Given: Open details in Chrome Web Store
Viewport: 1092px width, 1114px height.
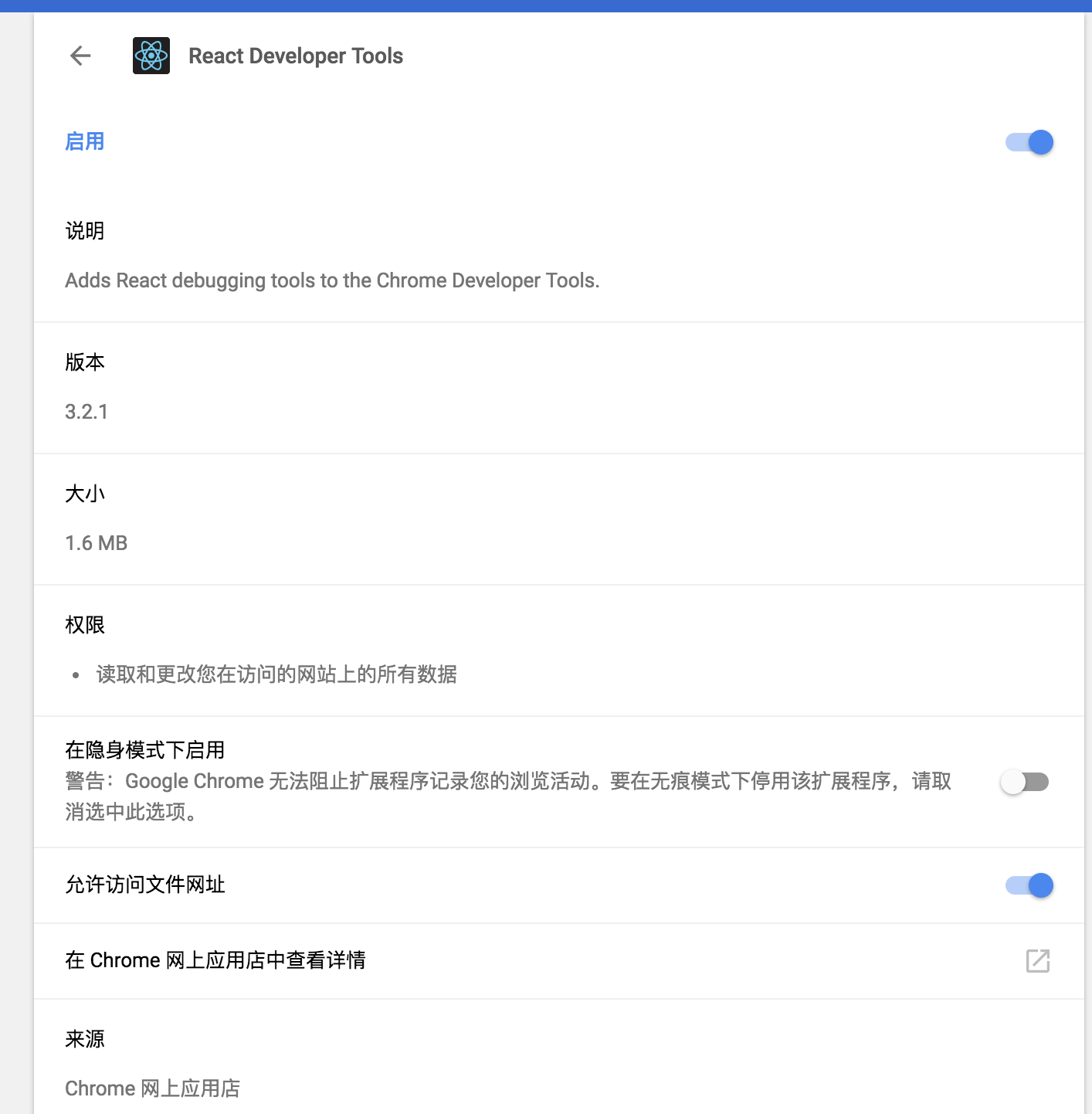Looking at the screenshot, I should tap(1037, 961).
